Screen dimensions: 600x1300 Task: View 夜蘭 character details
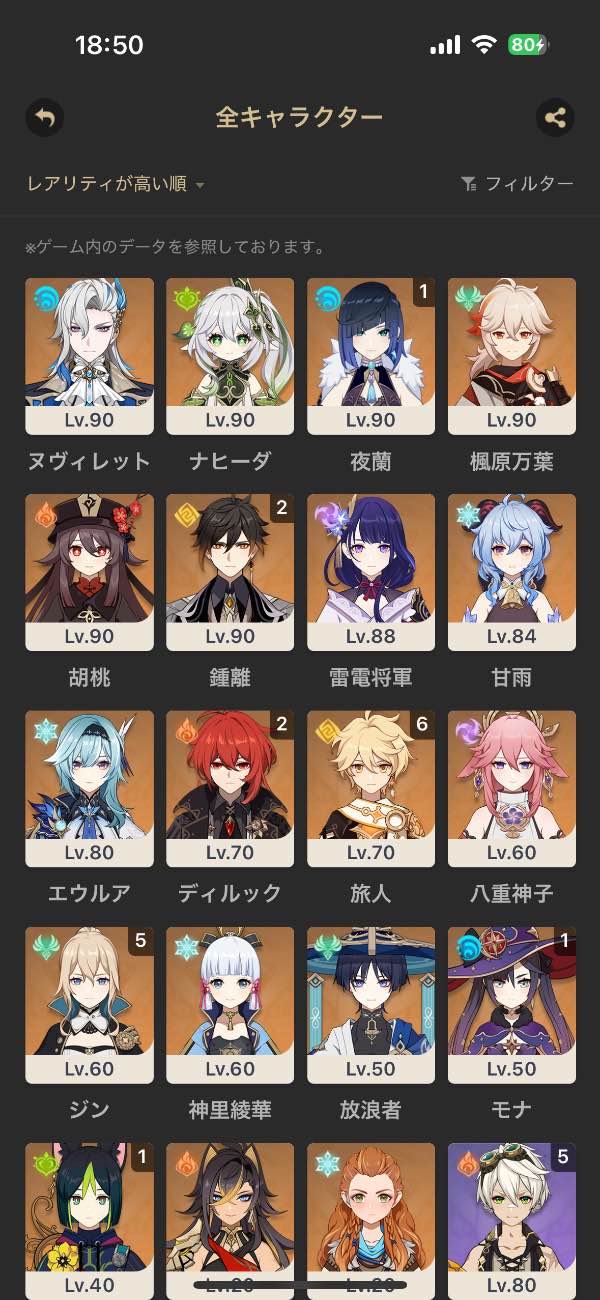371,356
